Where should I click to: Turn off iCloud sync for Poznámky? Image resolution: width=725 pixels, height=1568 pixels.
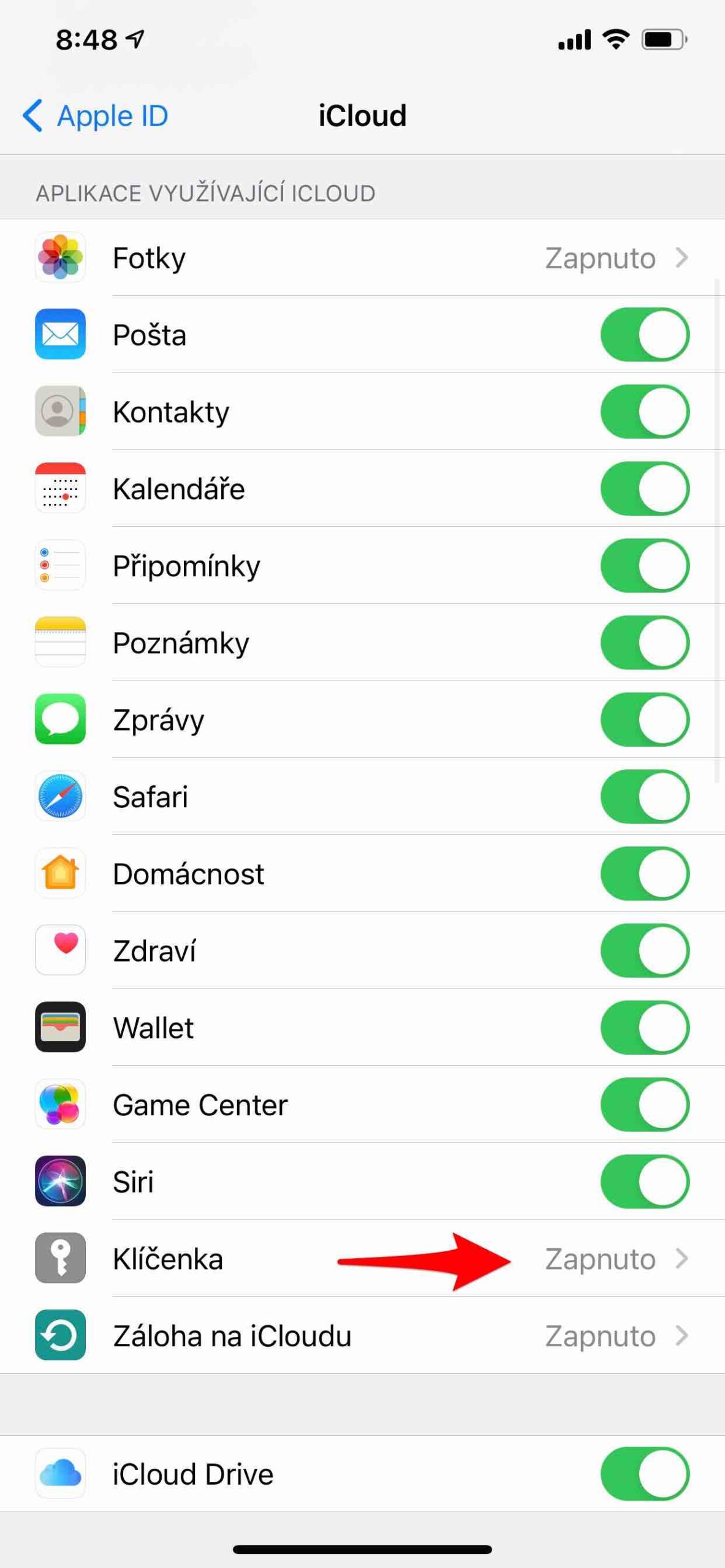(644, 643)
